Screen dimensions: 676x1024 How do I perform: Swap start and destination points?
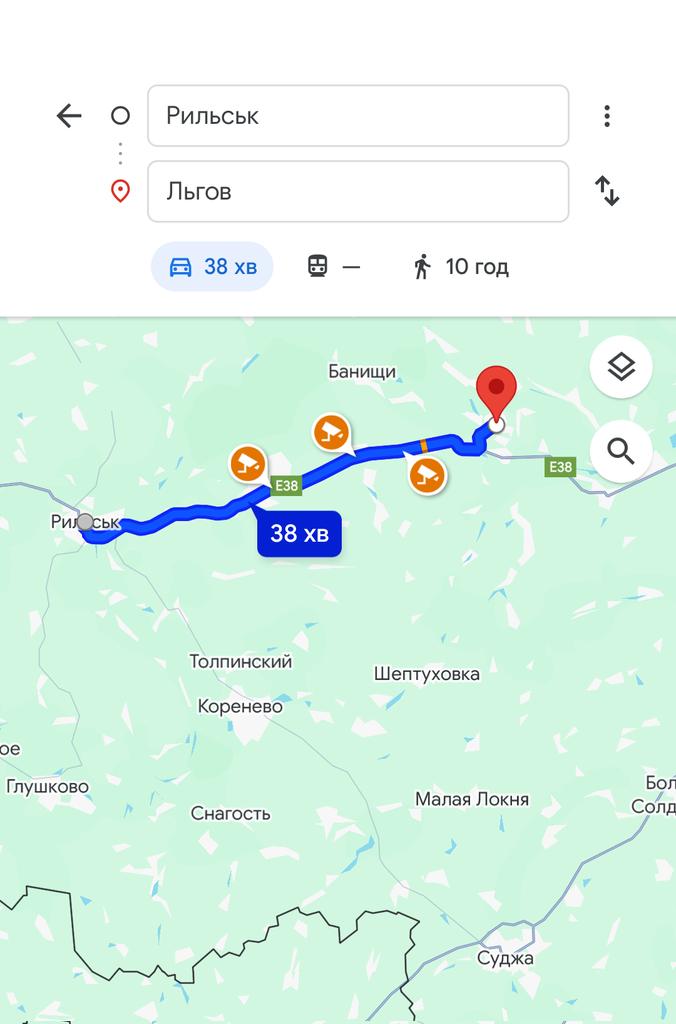[x=607, y=191]
